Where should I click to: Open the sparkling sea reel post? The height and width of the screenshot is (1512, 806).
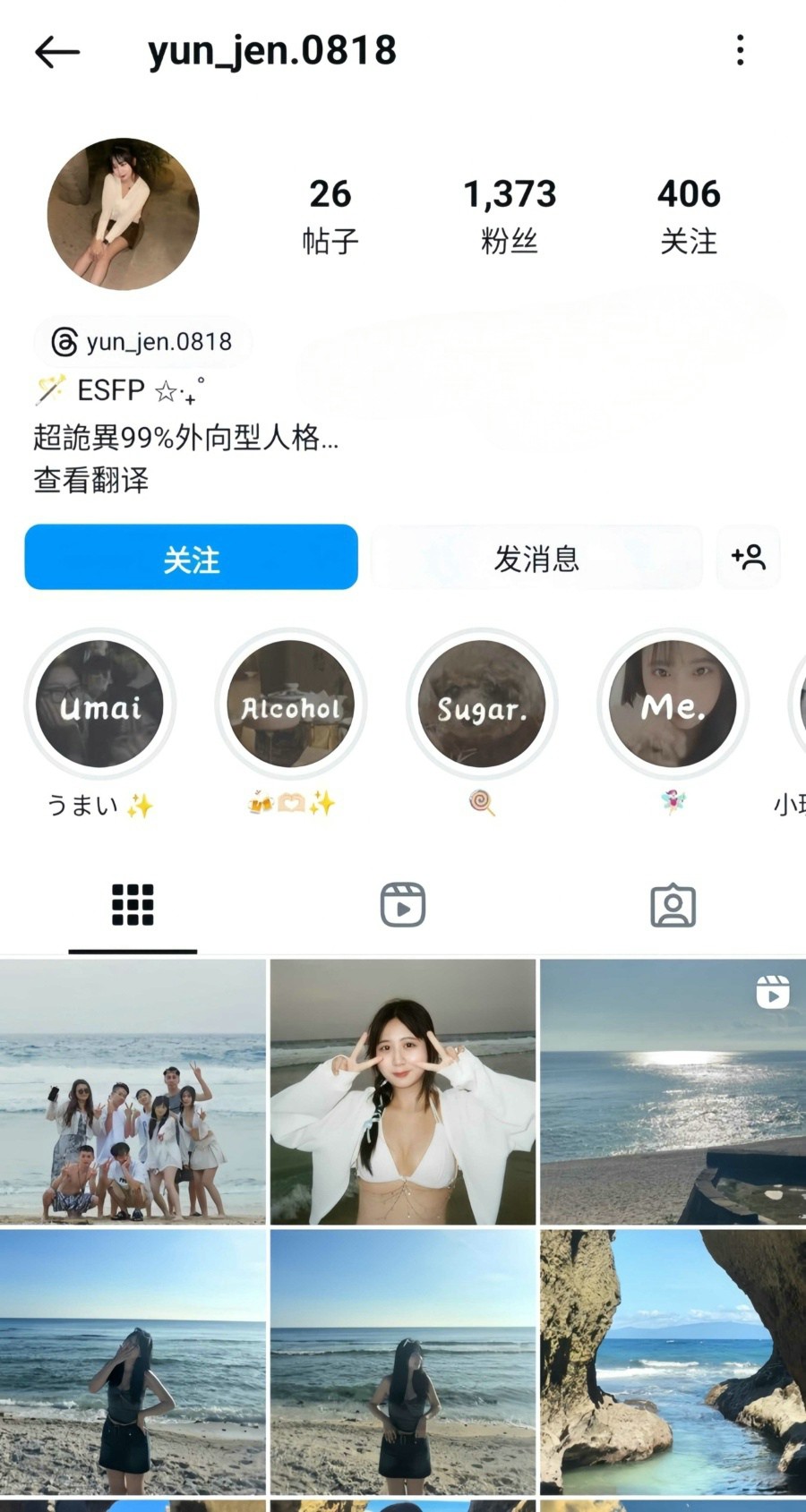[673, 1091]
